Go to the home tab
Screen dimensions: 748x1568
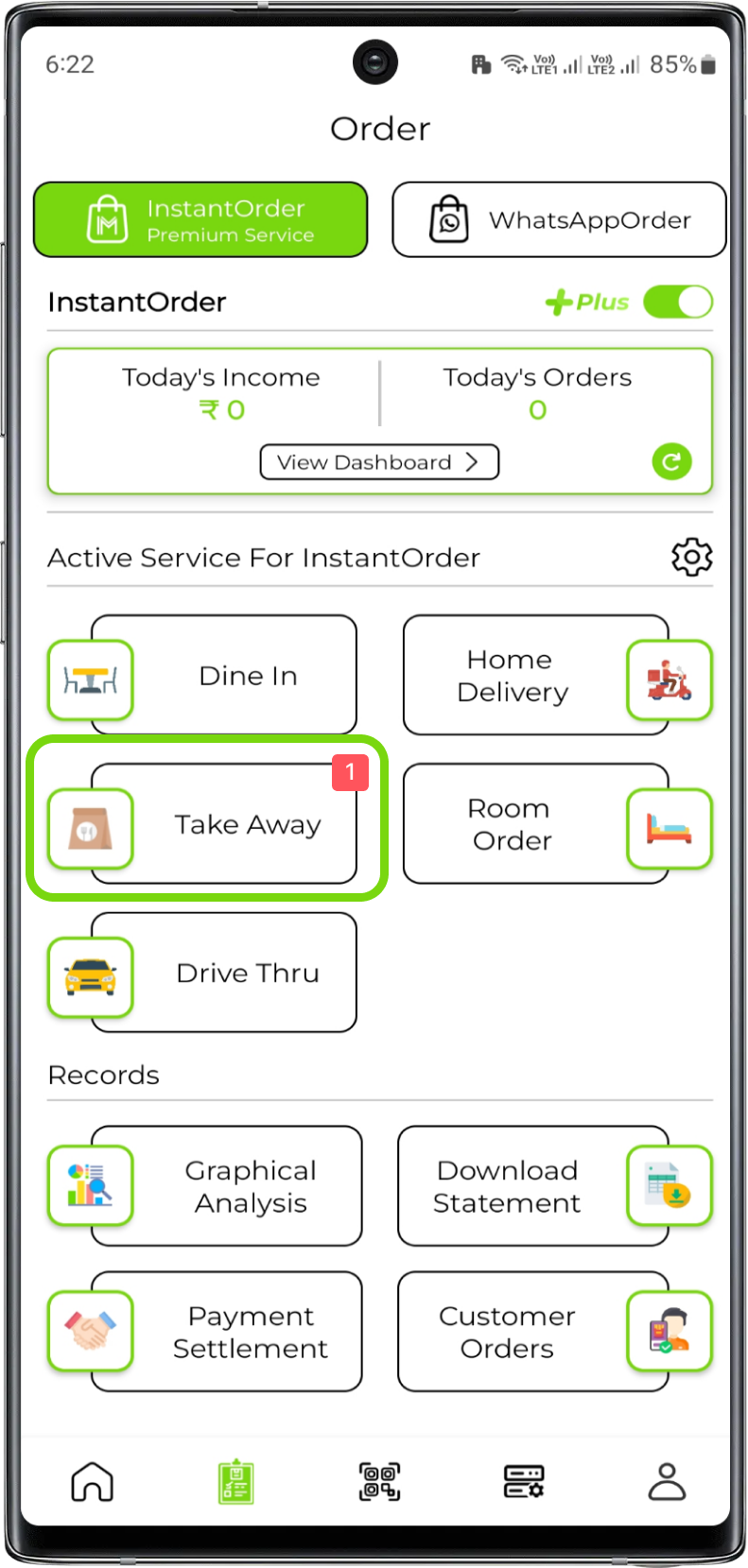93,1481
